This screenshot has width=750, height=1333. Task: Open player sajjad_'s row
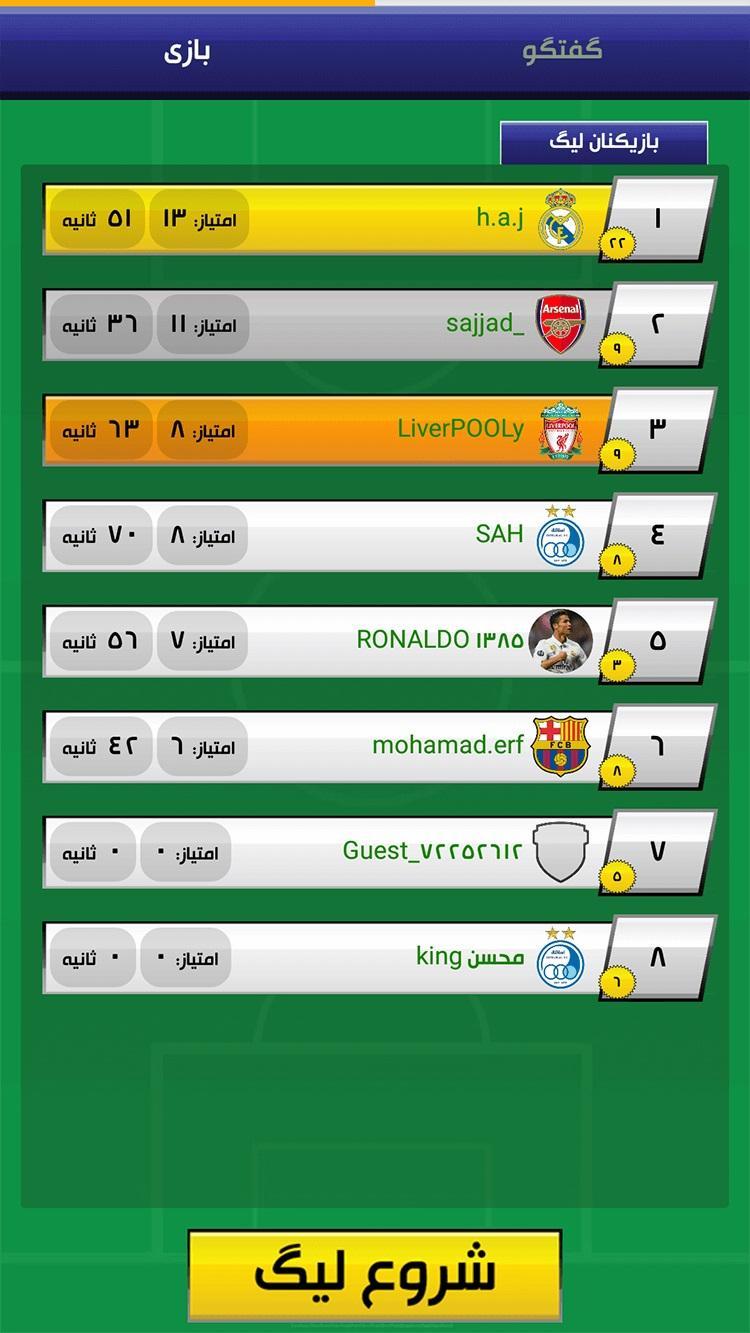pyautogui.click(x=380, y=324)
